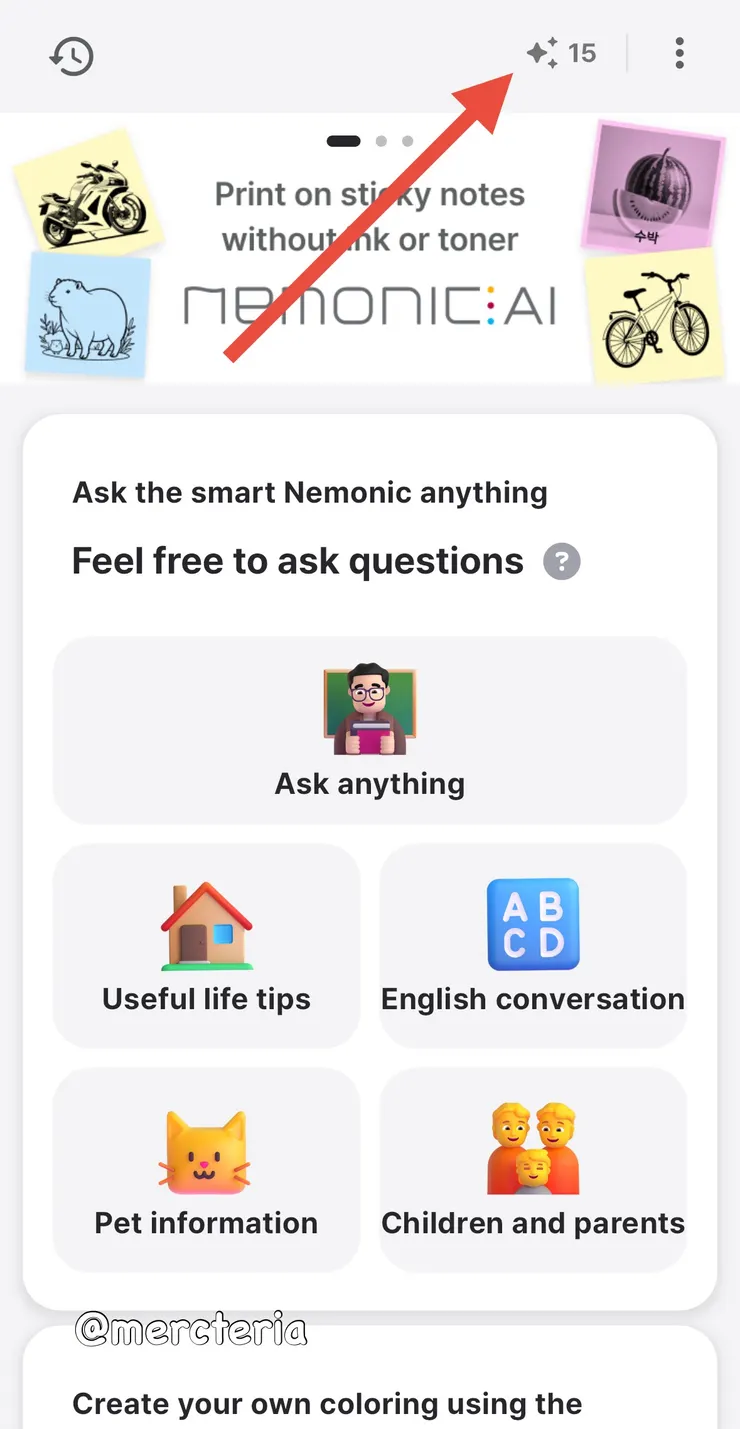The width and height of the screenshot is (740, 1429).
Task: Open the history clock icon
Action: click(x=72, y=56)
